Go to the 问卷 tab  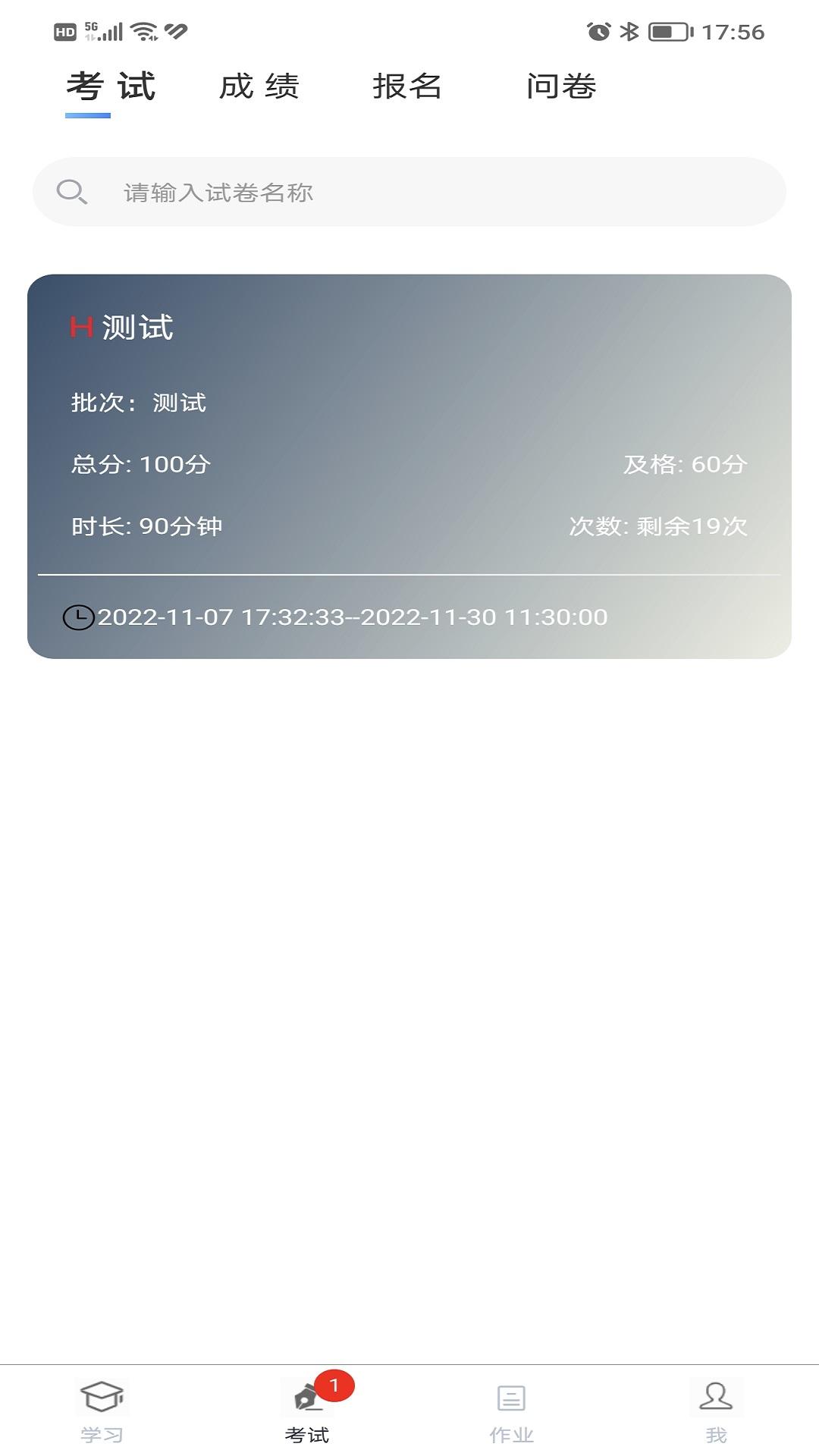point(561,86)
